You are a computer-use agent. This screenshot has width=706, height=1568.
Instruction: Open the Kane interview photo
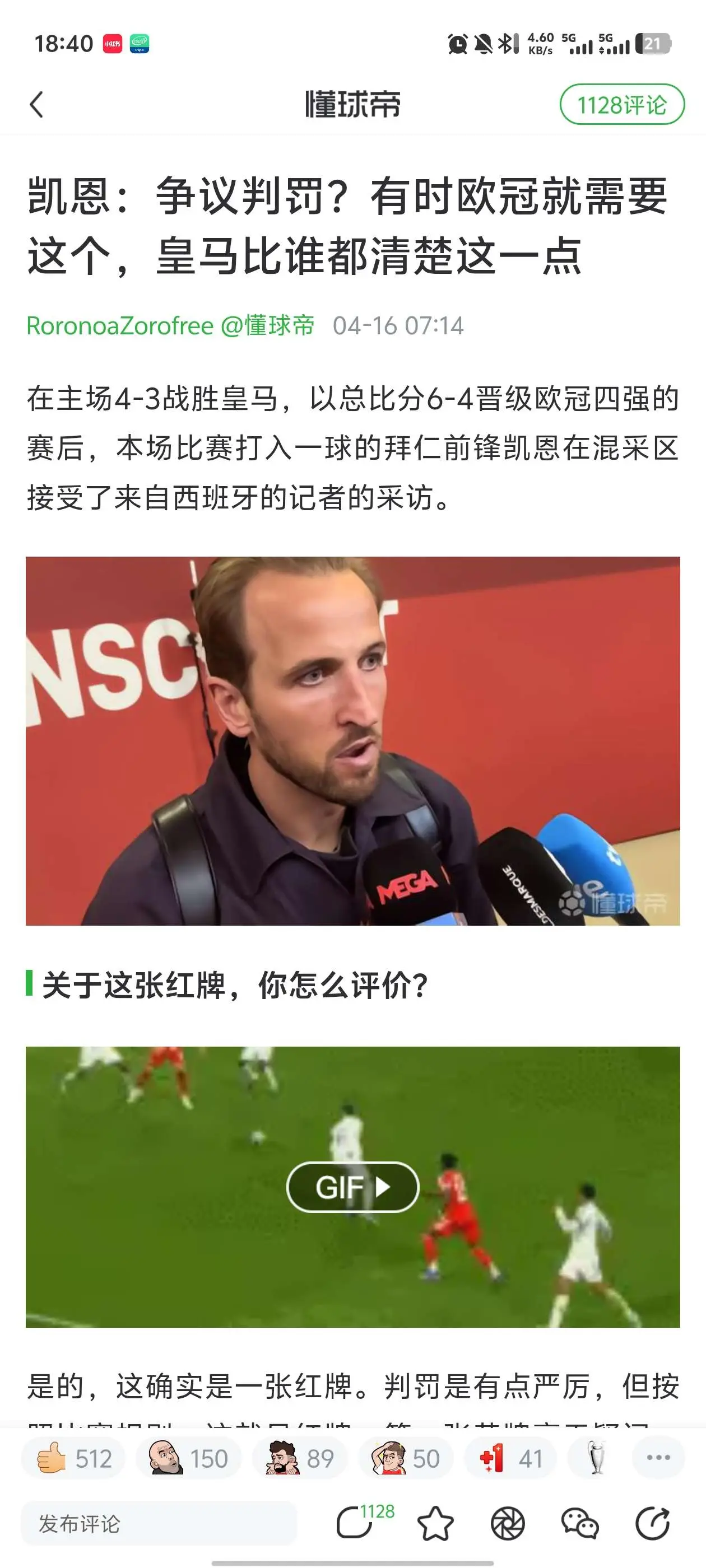(x=352, y=741)
